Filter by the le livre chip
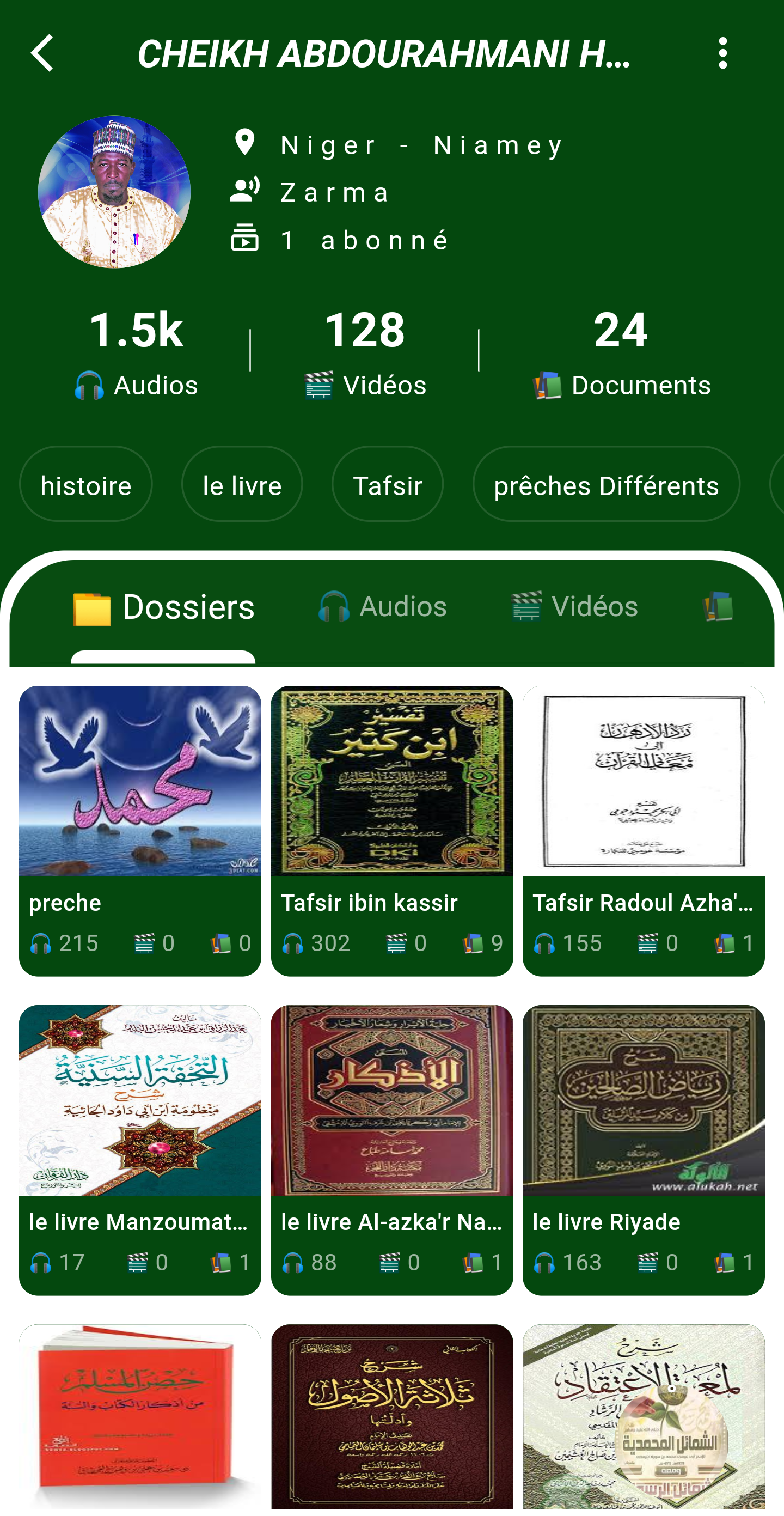The width and height of the screenshot is (784, 1516). tap(242, 484)
